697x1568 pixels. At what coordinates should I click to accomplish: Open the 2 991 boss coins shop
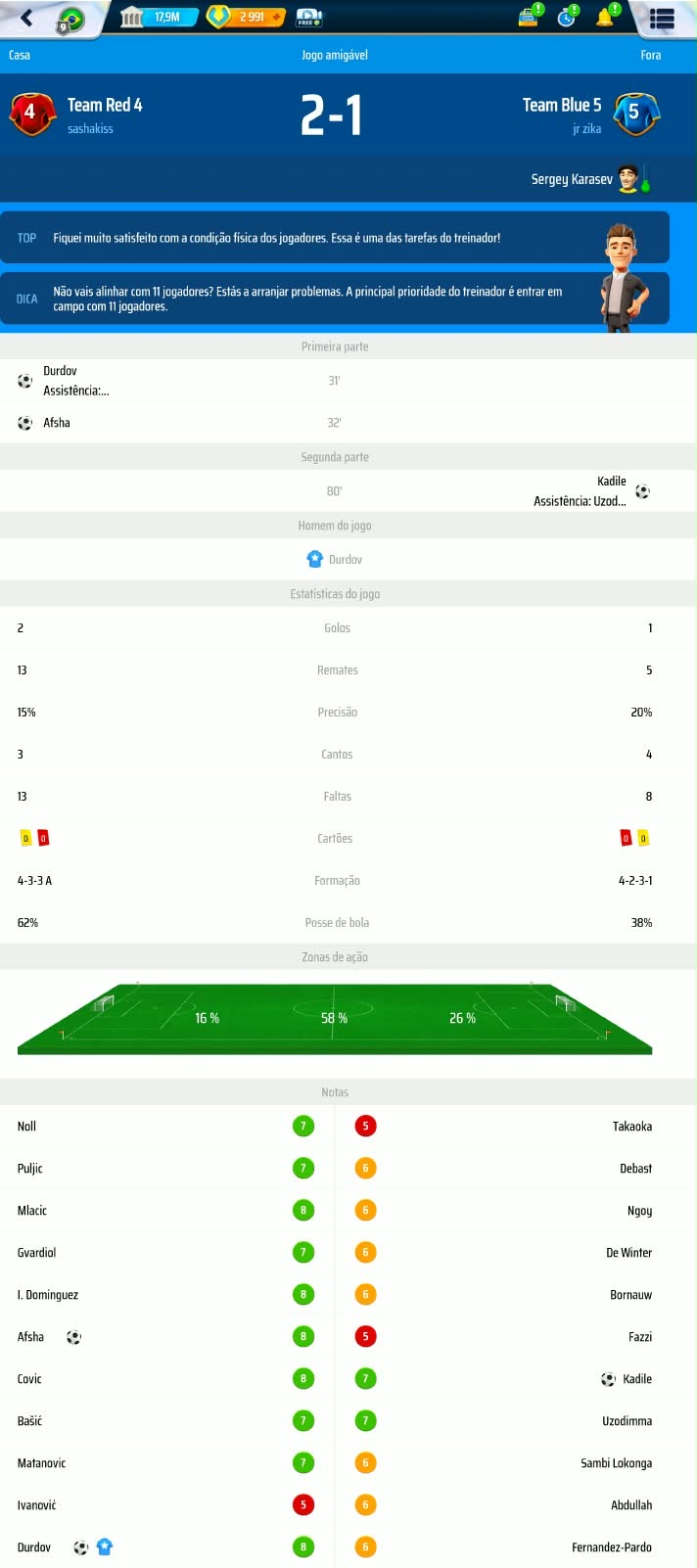point(246,17)
